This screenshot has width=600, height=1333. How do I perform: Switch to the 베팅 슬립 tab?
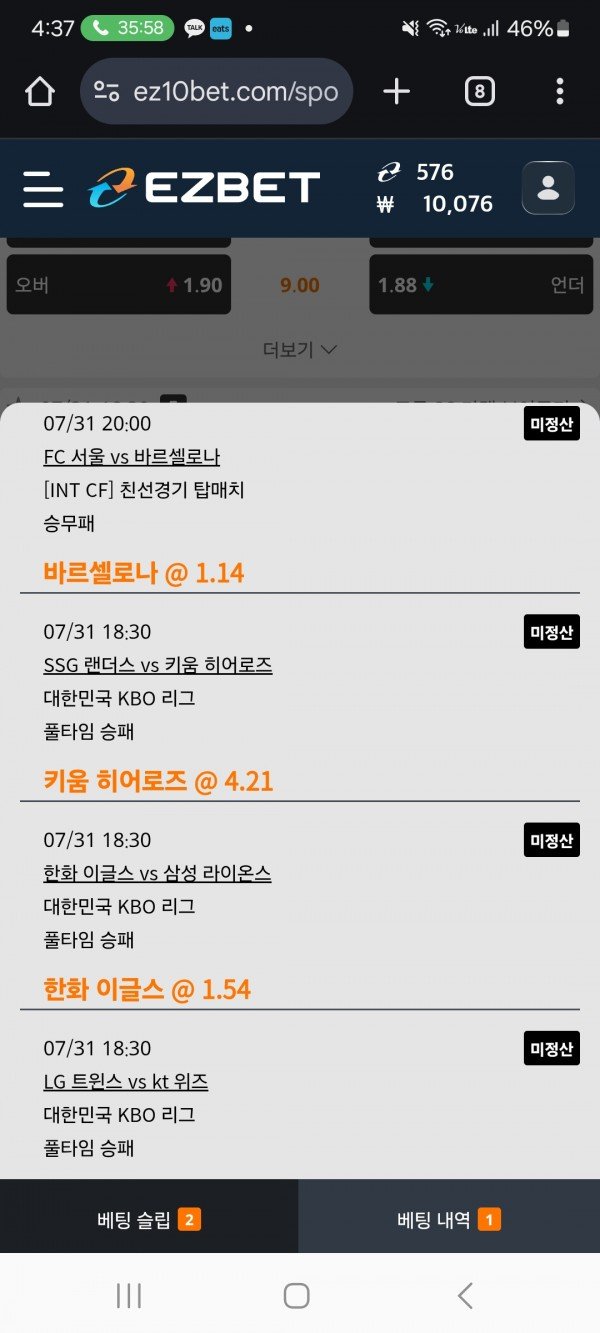tap(149, 1219)
